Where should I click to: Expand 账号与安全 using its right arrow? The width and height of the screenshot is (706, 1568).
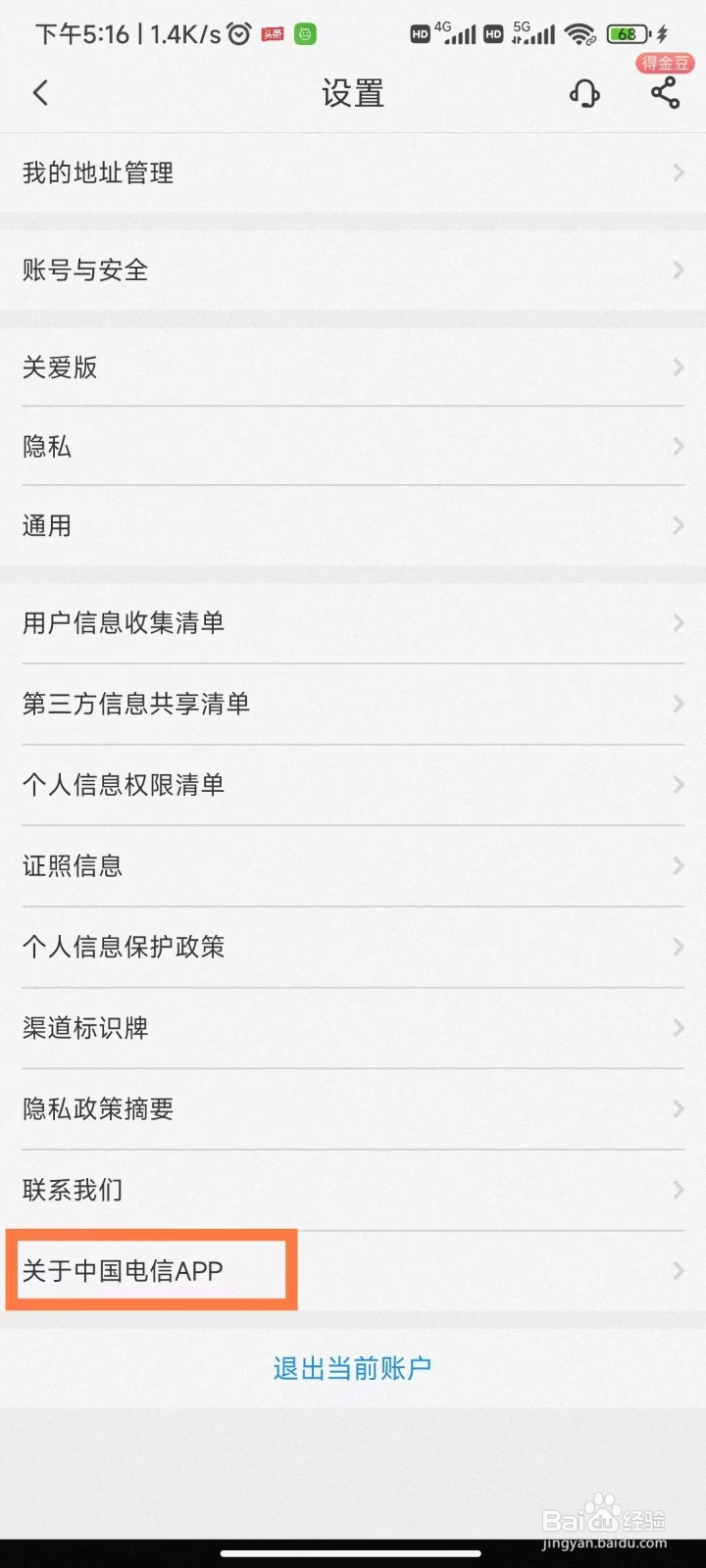[678, 269]
